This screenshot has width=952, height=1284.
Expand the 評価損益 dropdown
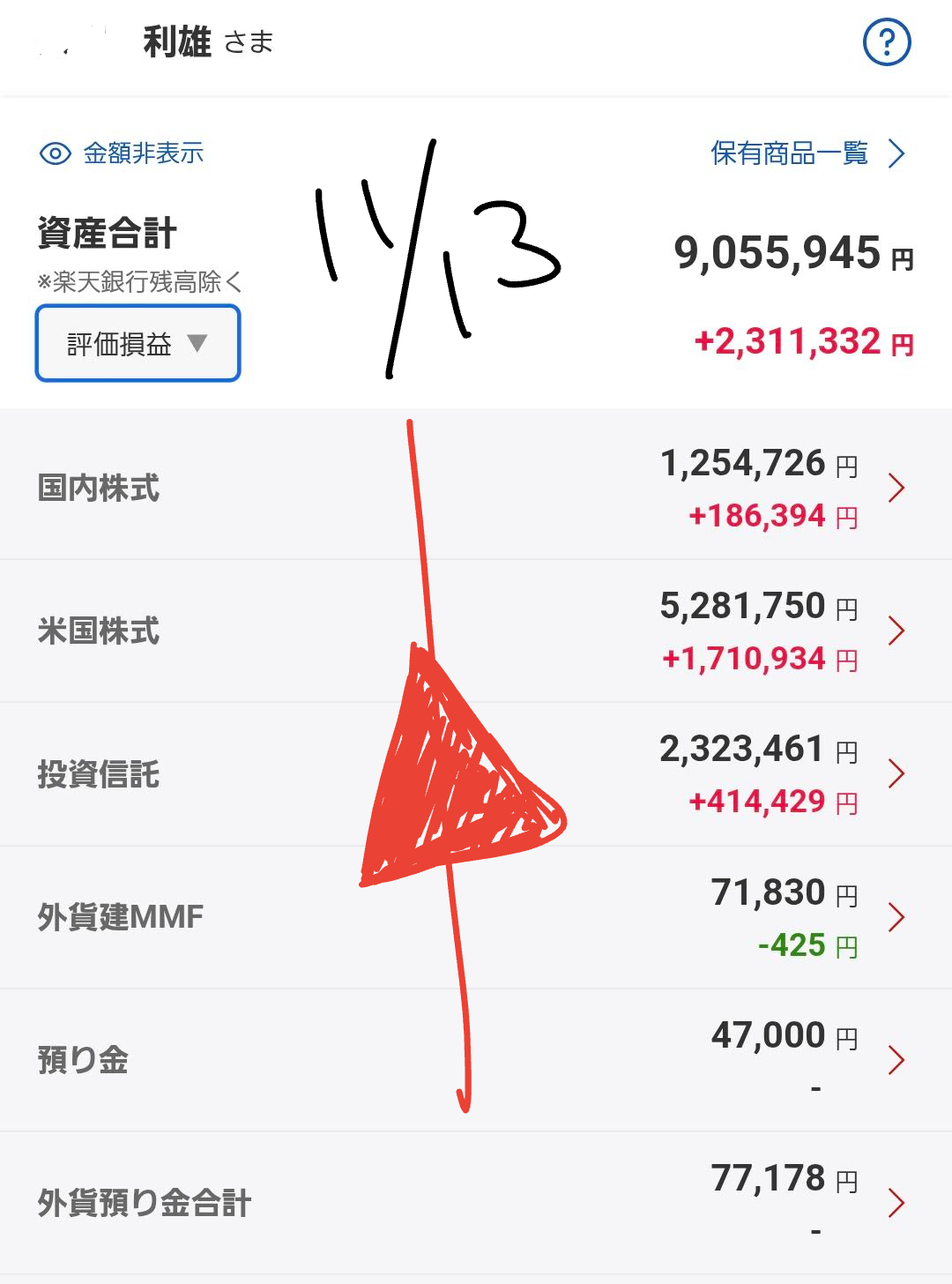[138, 344]
